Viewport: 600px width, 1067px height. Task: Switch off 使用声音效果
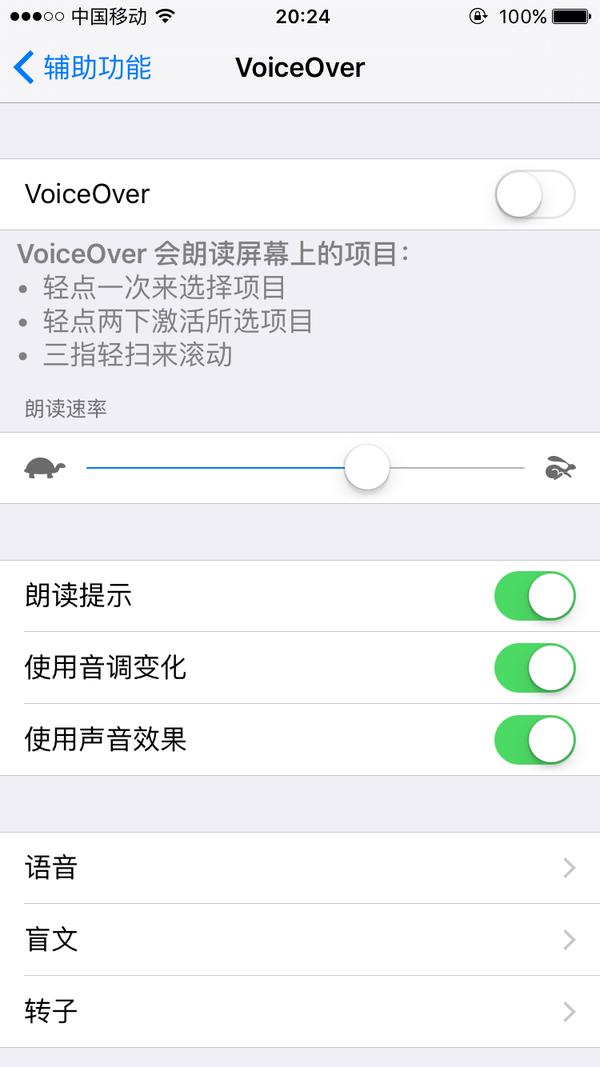click(x=535, y=740)
